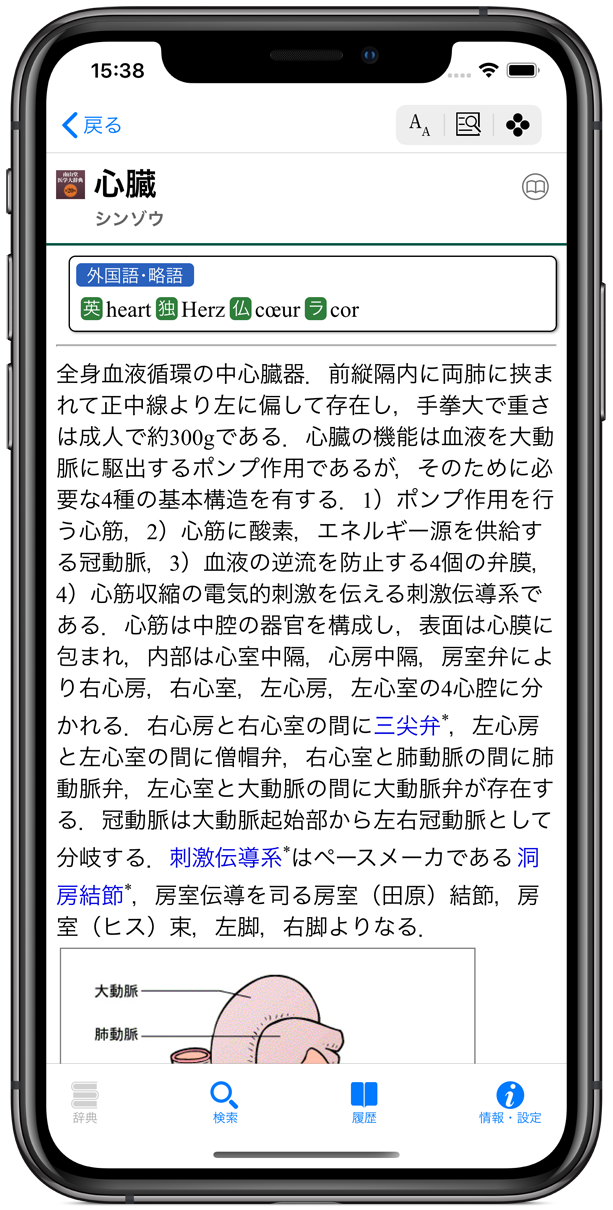Tap the four-leaf clover icon
This screenshot has height=1210, width=613.
point(517,125)
